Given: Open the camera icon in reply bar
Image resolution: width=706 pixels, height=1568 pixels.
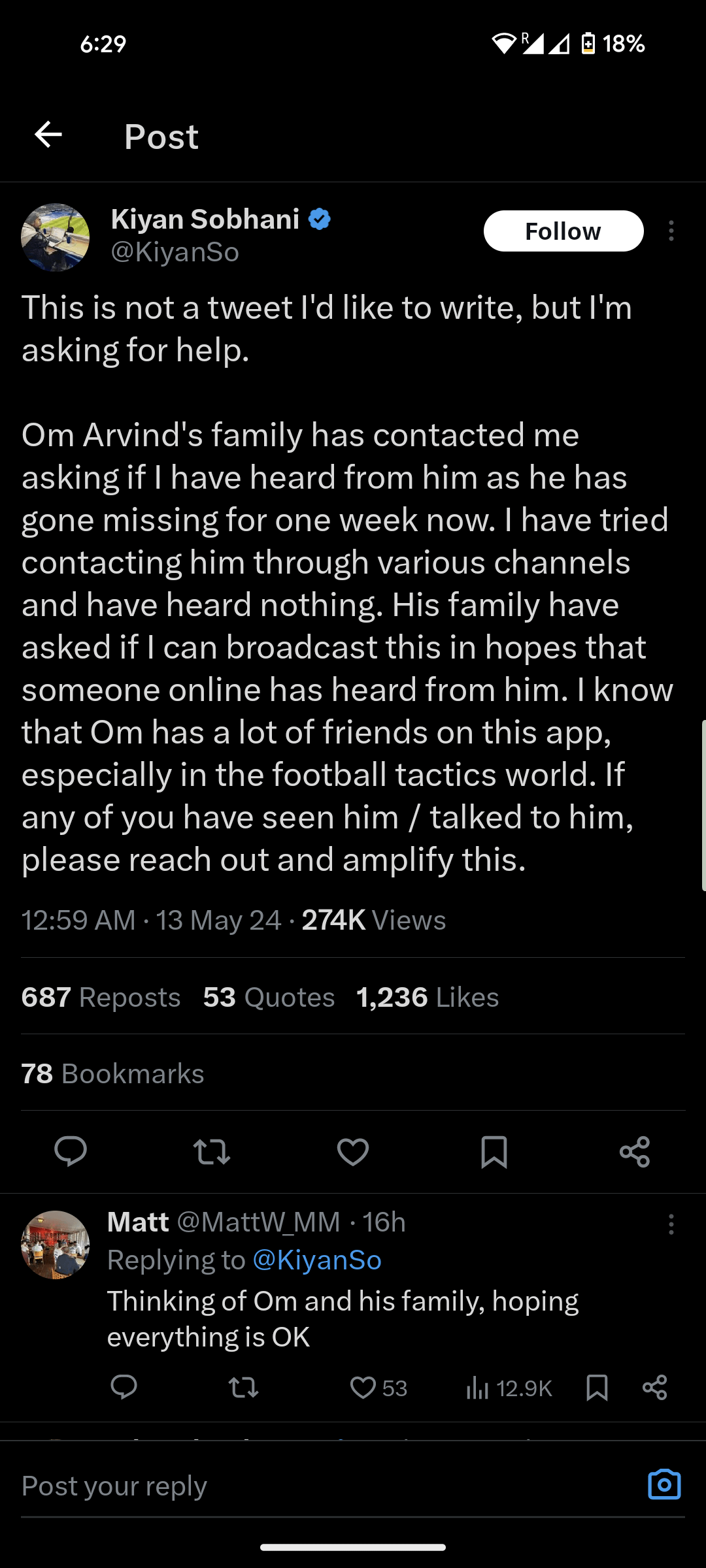Looking at the screenshot, I should point(664,1485).
